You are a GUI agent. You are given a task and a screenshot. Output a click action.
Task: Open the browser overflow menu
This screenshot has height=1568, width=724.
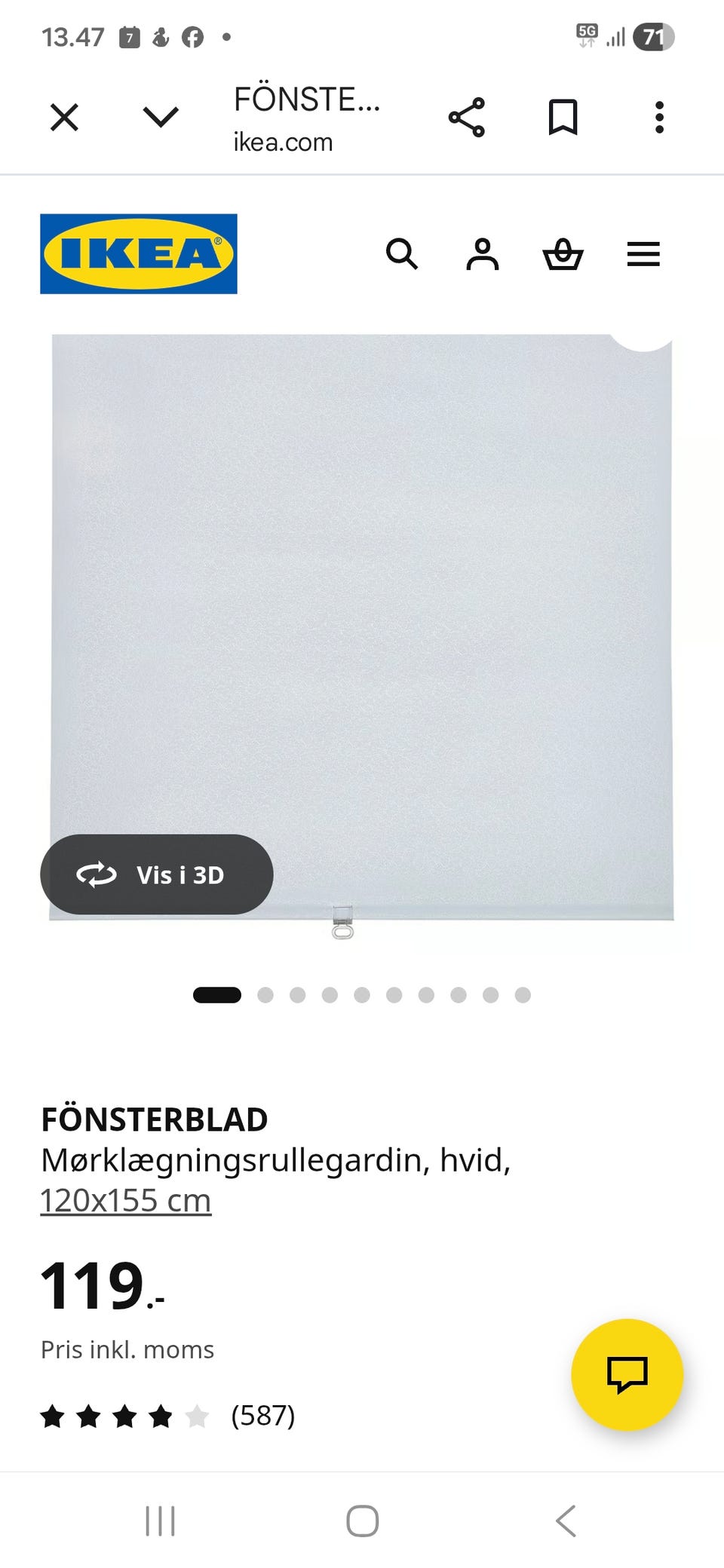(x=658, y=117)
